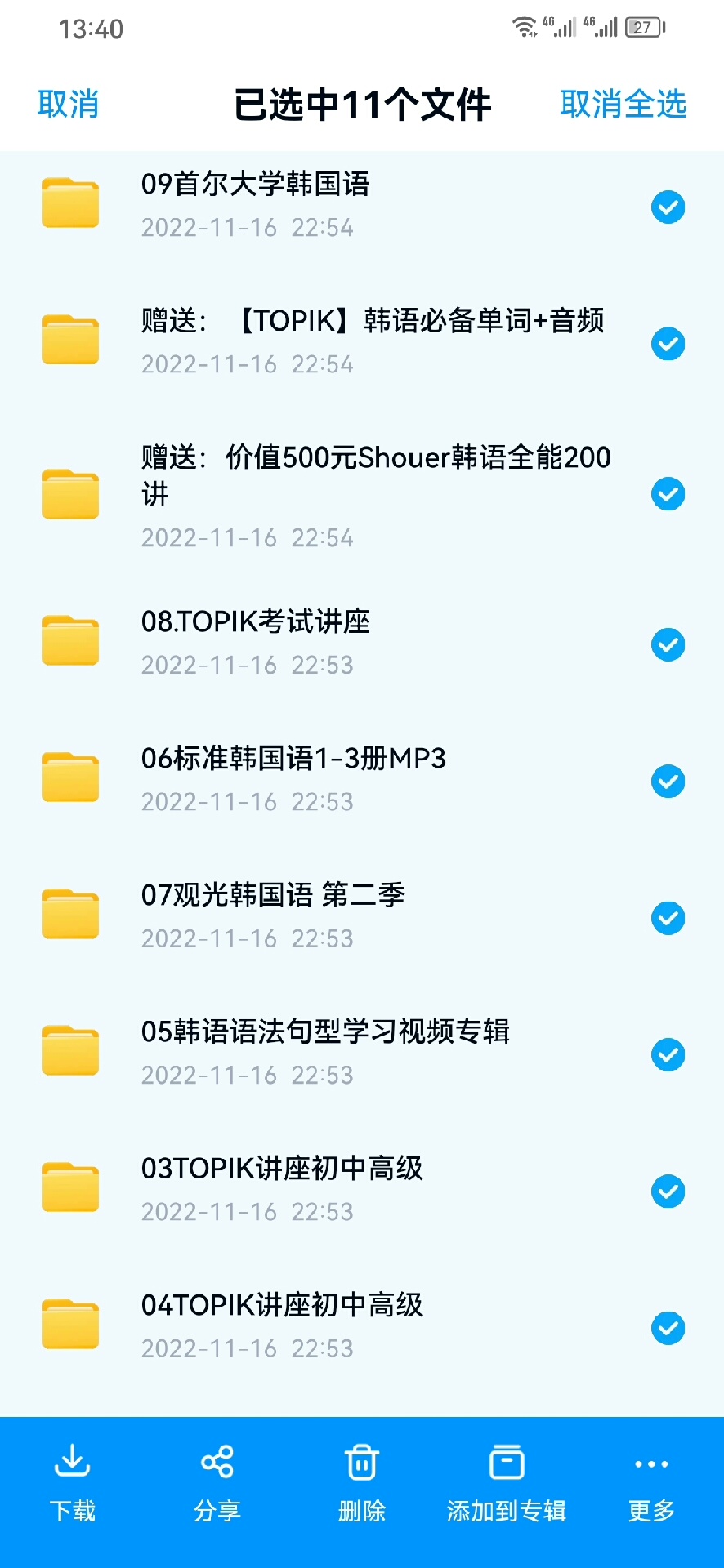Tap 取消 to exit selection mode
The image size is (724, 1568).
pos(69,105)
